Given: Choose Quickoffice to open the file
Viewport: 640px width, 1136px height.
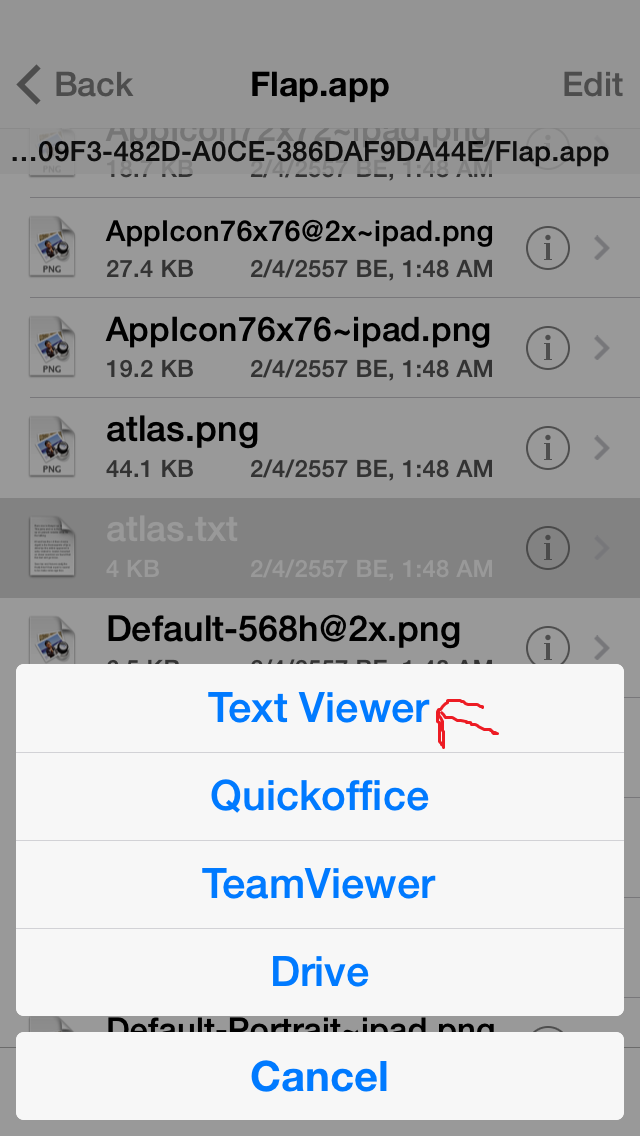Looking at the screenshot, I should (319, 796).
